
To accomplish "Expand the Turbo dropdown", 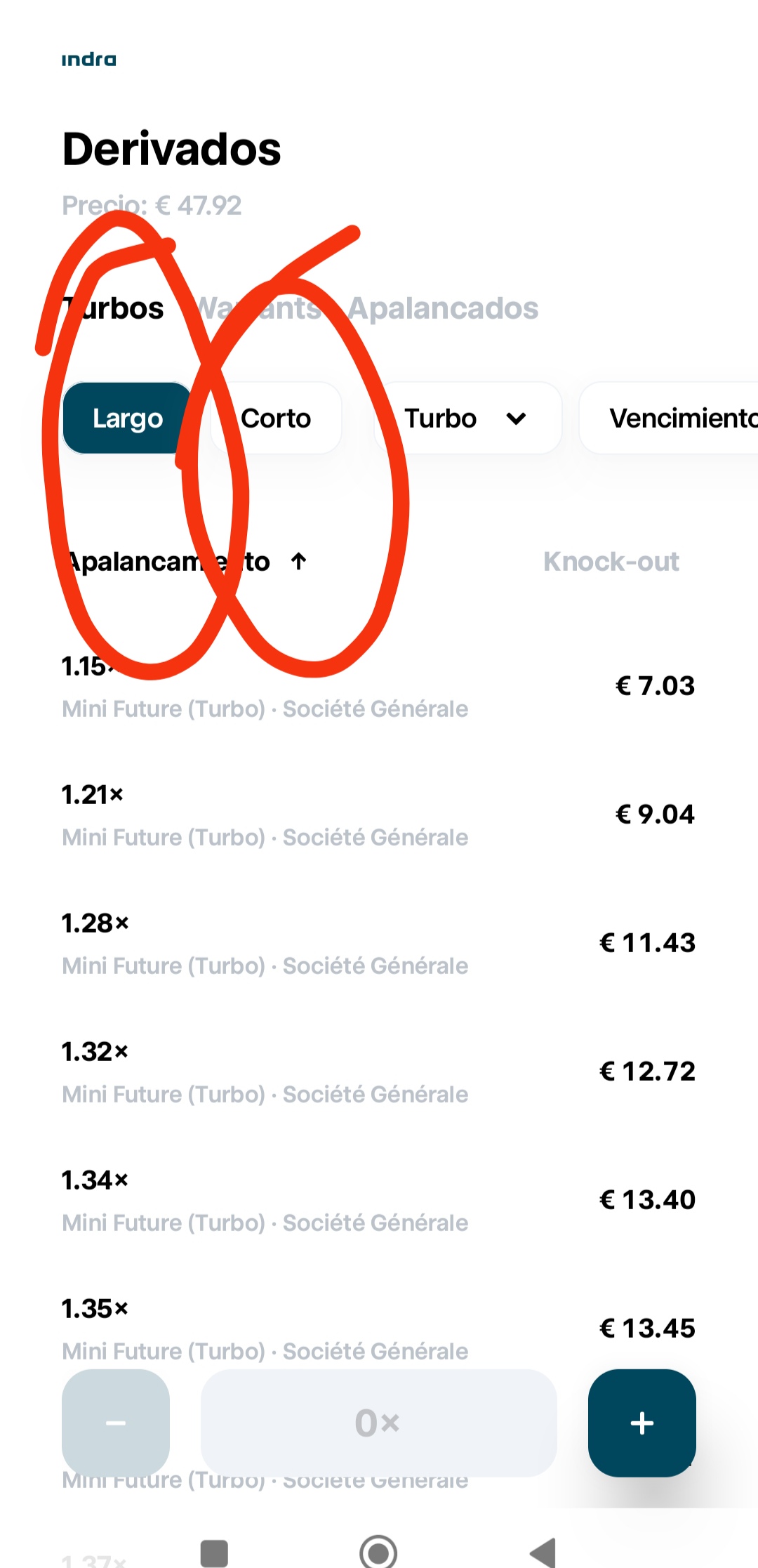I will click(x=467, y=419).
